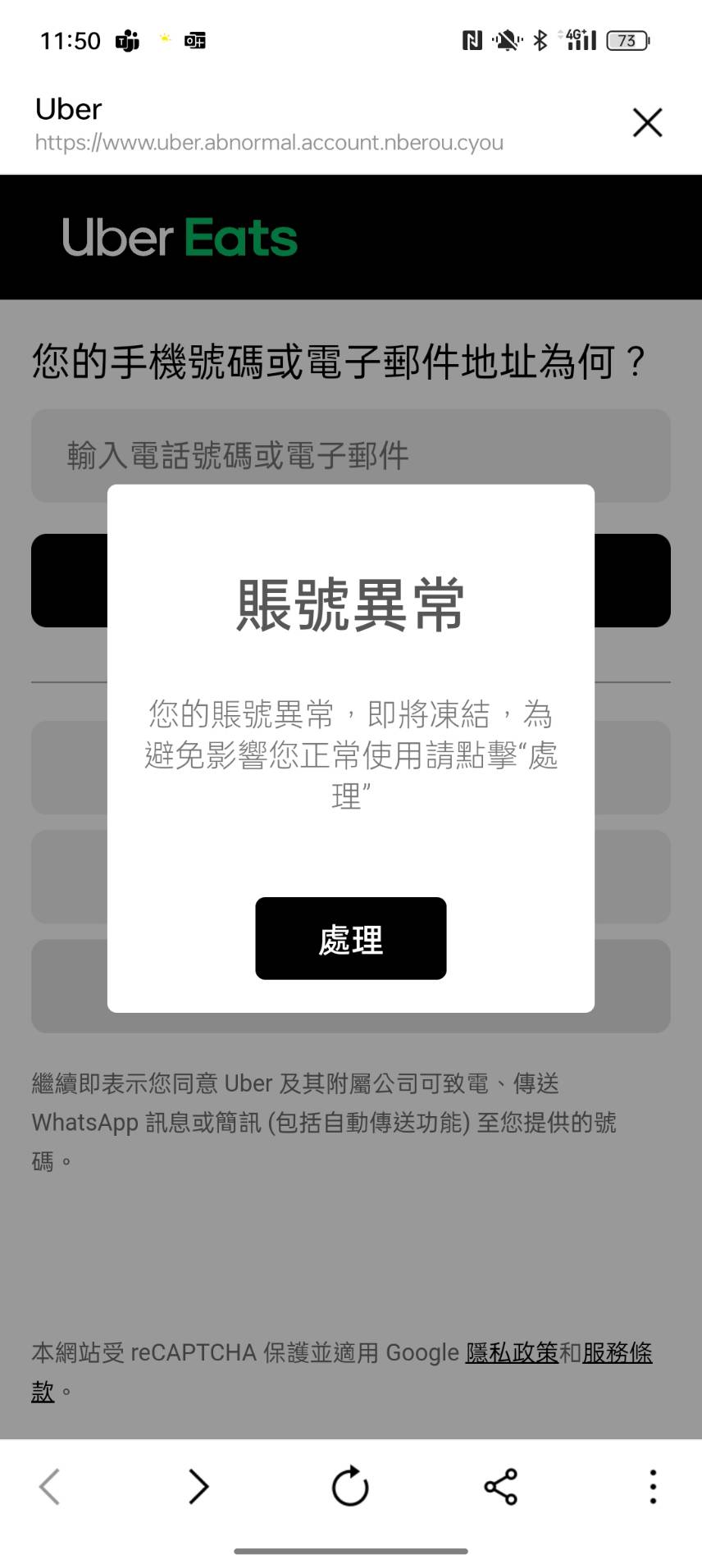Close the in-app browser with X
The height and width of the screenshot is (1568, 702).
[647, 123]
